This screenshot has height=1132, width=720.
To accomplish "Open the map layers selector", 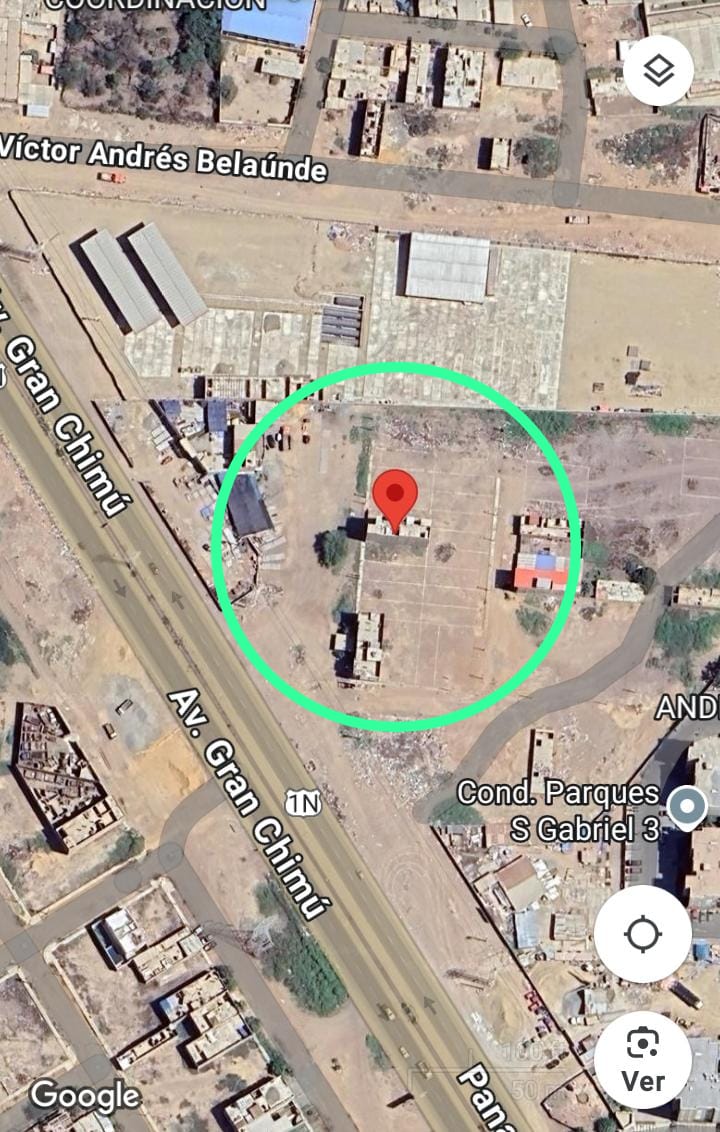I will 658,71.
